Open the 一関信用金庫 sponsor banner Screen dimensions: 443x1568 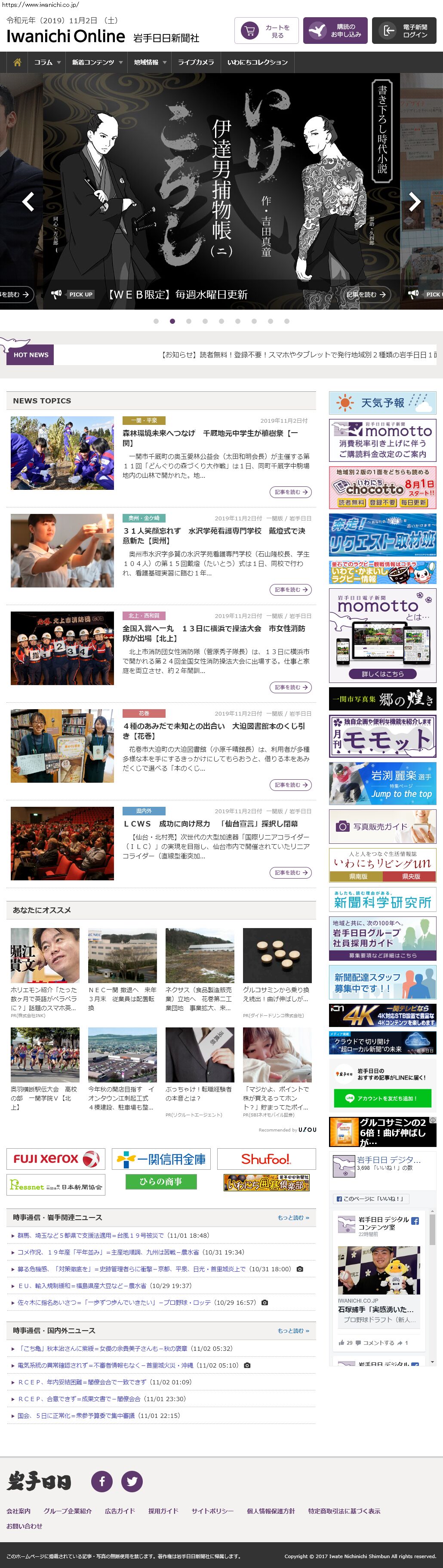point(161,1158)
